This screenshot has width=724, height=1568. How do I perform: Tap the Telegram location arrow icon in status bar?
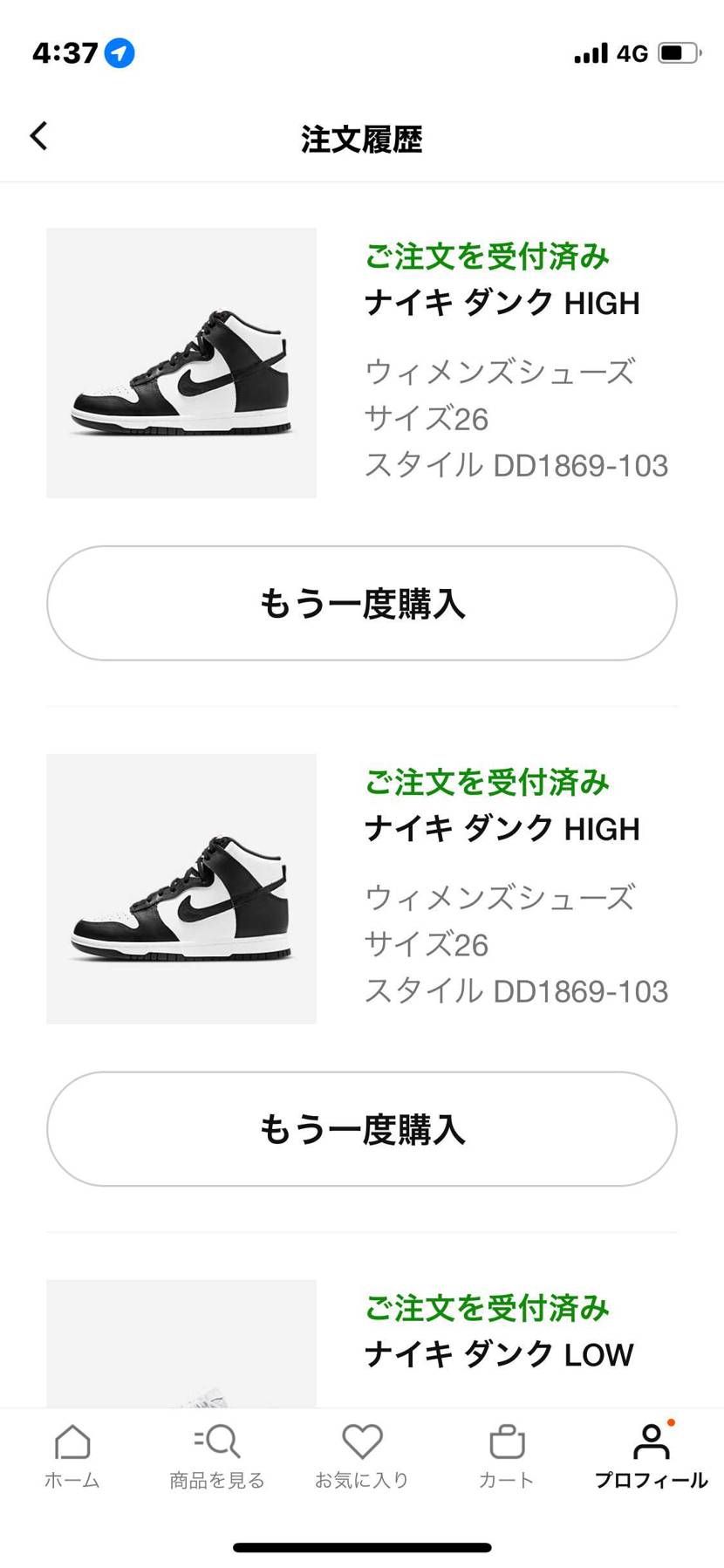[x=120, y=52]
